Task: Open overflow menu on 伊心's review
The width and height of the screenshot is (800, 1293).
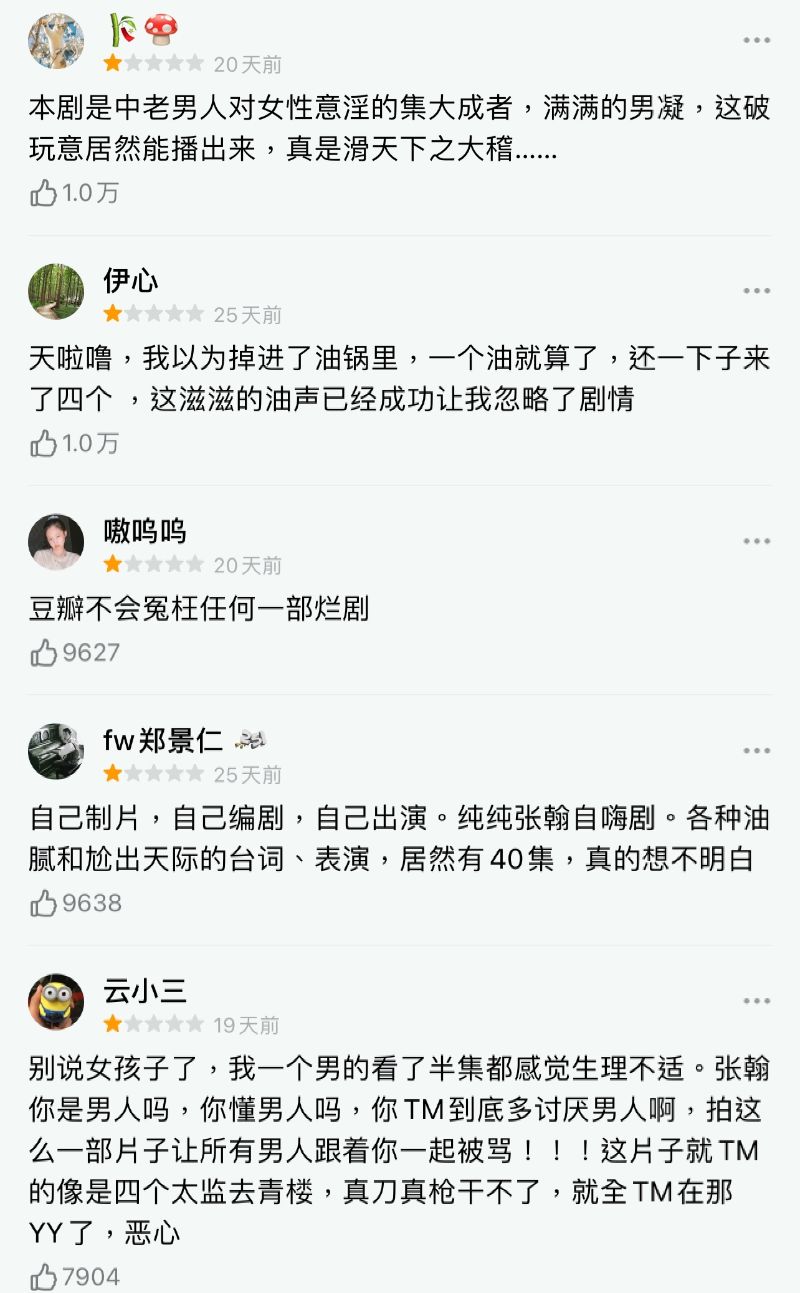Action: (756, 291)
